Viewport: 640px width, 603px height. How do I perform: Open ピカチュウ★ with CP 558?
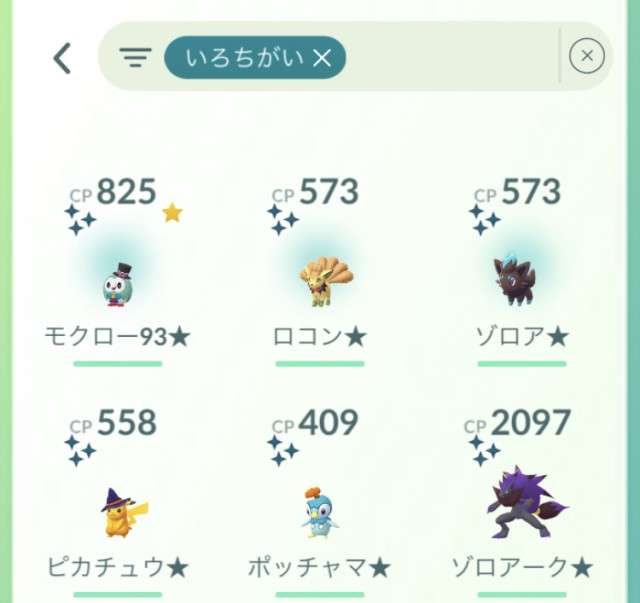[118, 511]
